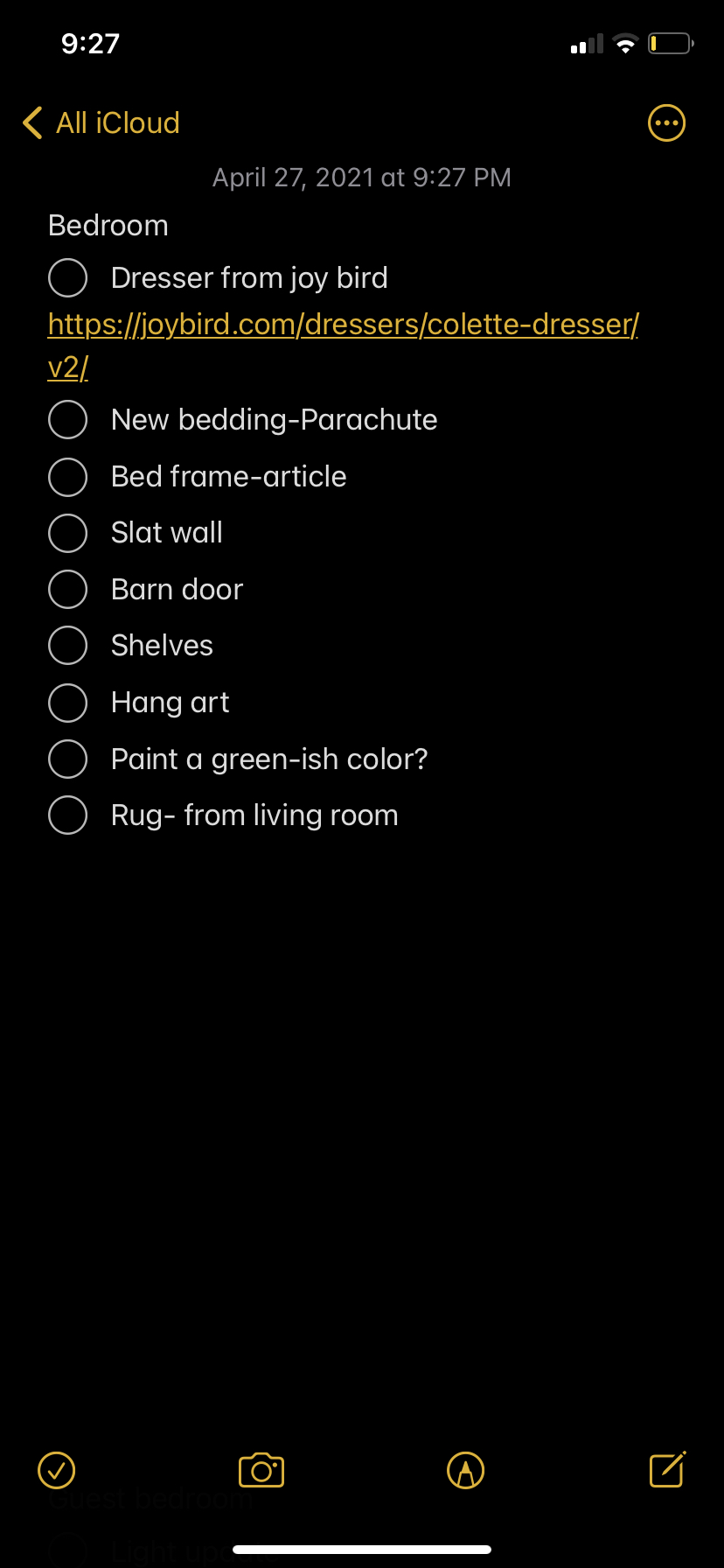Check off the Dresser from joy bird item
The image size is (724, 1568).
click(67, 277)
